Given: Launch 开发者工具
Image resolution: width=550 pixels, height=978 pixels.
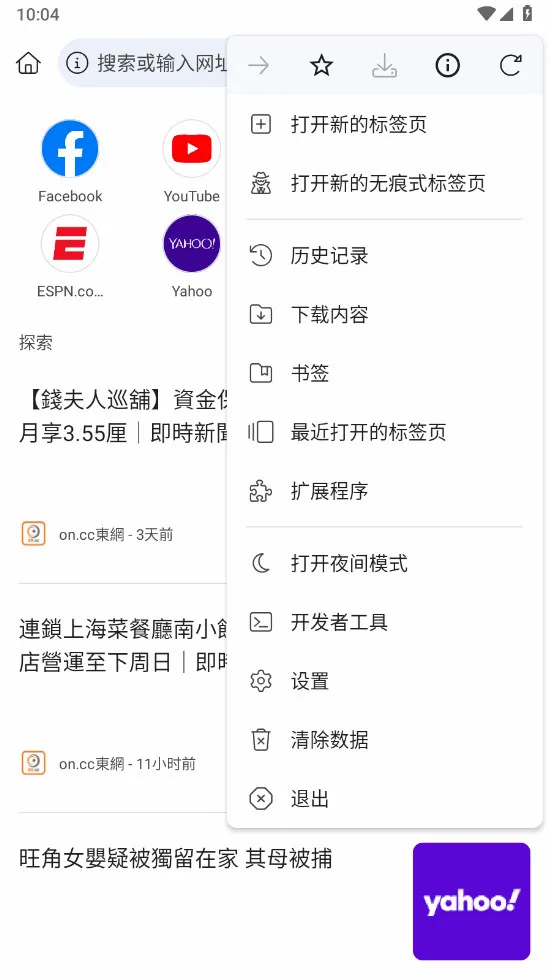Looking at the screenshot, I should [x=385, y=622].
